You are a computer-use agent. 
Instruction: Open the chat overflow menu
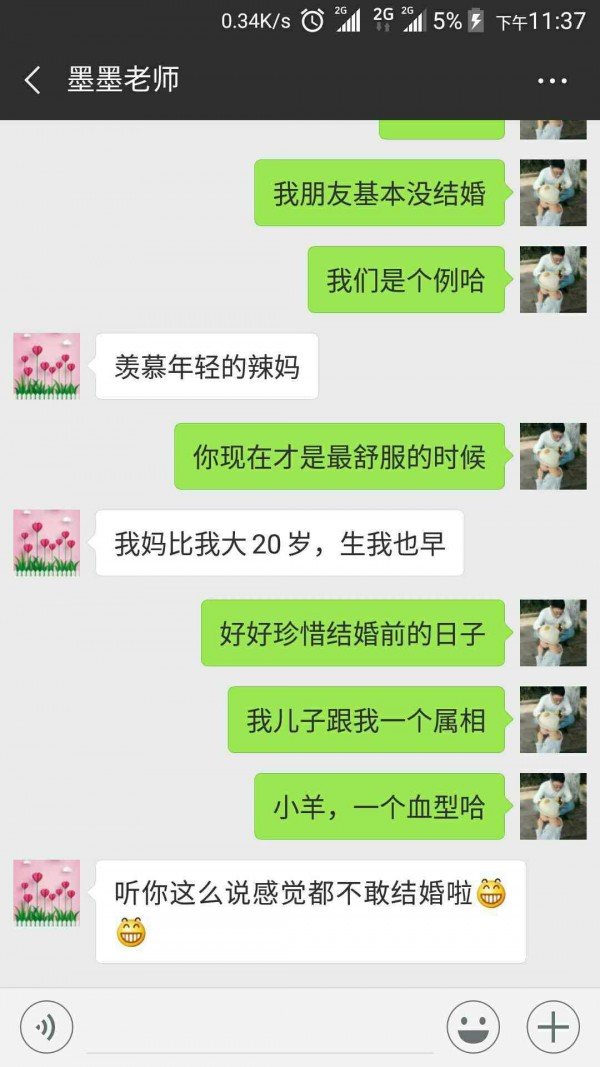pos(552,81)
